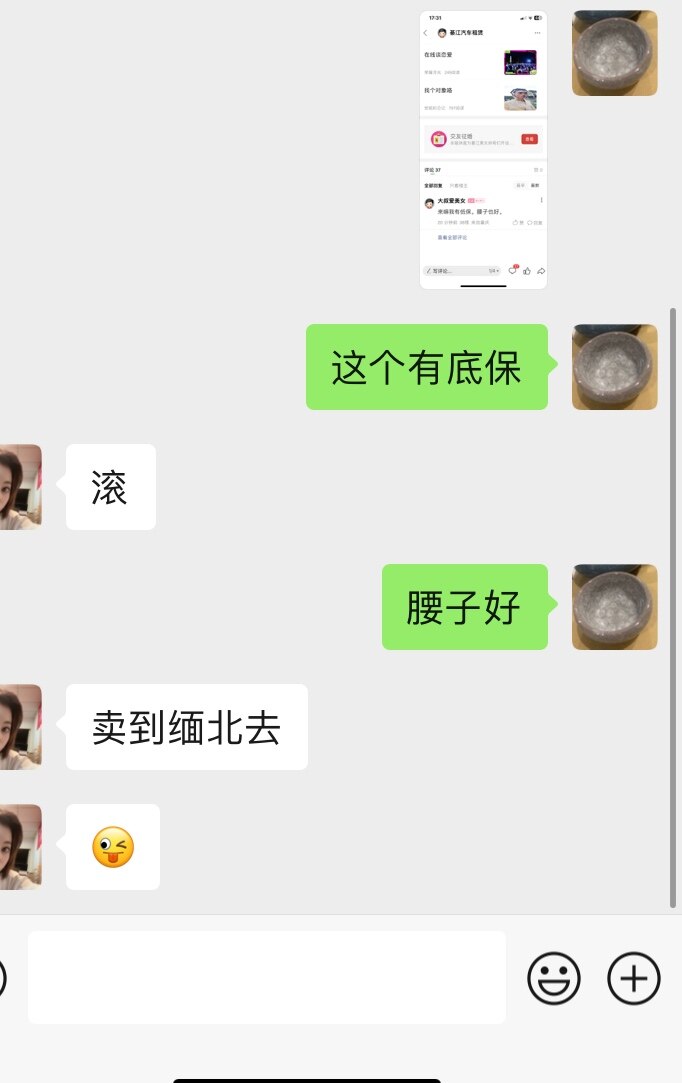Open sender avatar next to 腰子好
The image size is (682, 1083).
[x=614, y=607]
